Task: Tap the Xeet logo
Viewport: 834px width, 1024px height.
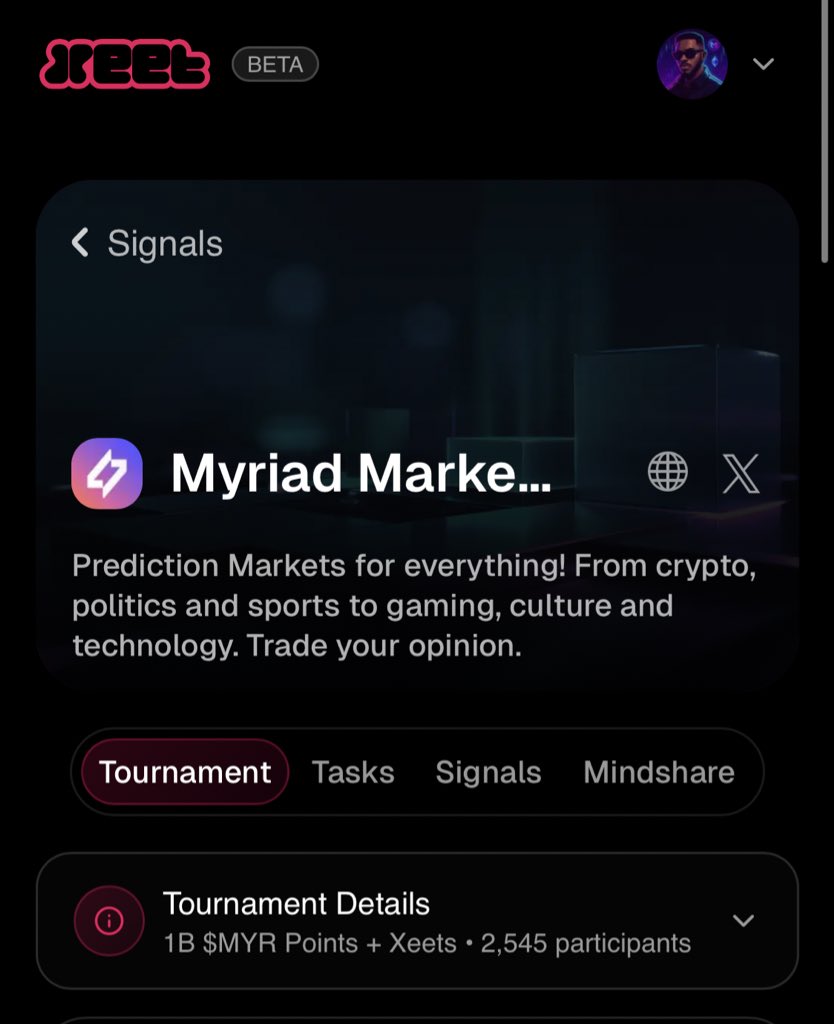Action: [x=125, y=64]
